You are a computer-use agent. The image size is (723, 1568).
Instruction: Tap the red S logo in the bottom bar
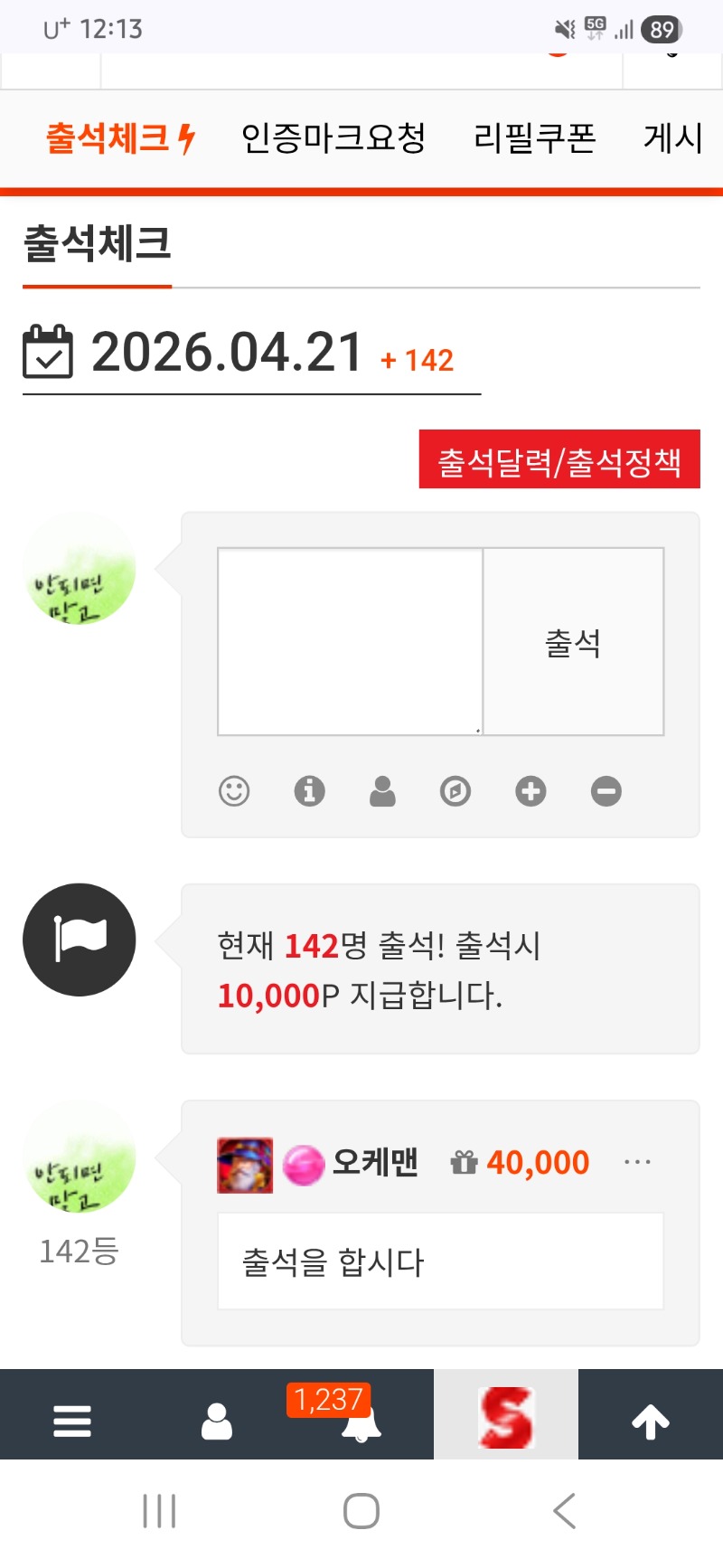pos(506,1417)
